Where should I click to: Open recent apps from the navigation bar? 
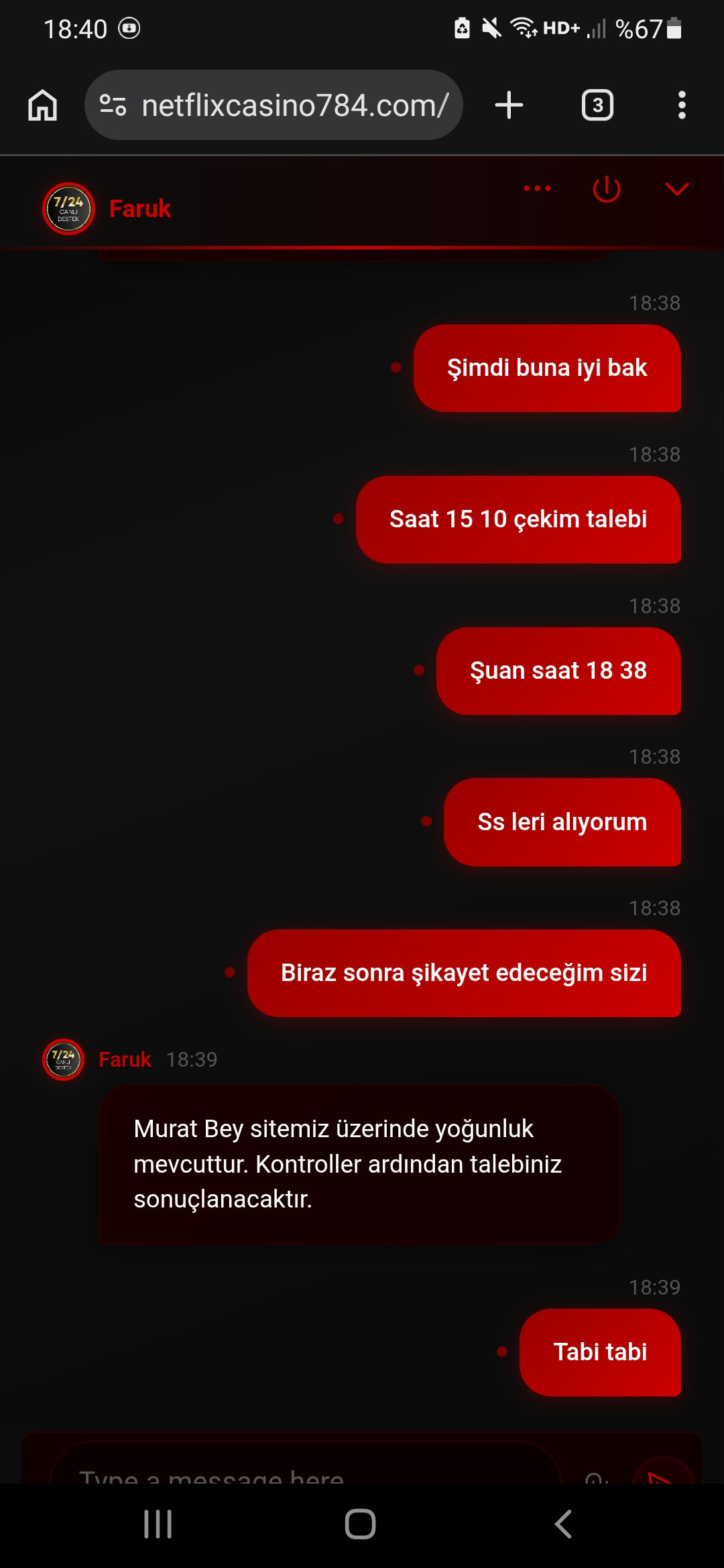[158, 1524]
